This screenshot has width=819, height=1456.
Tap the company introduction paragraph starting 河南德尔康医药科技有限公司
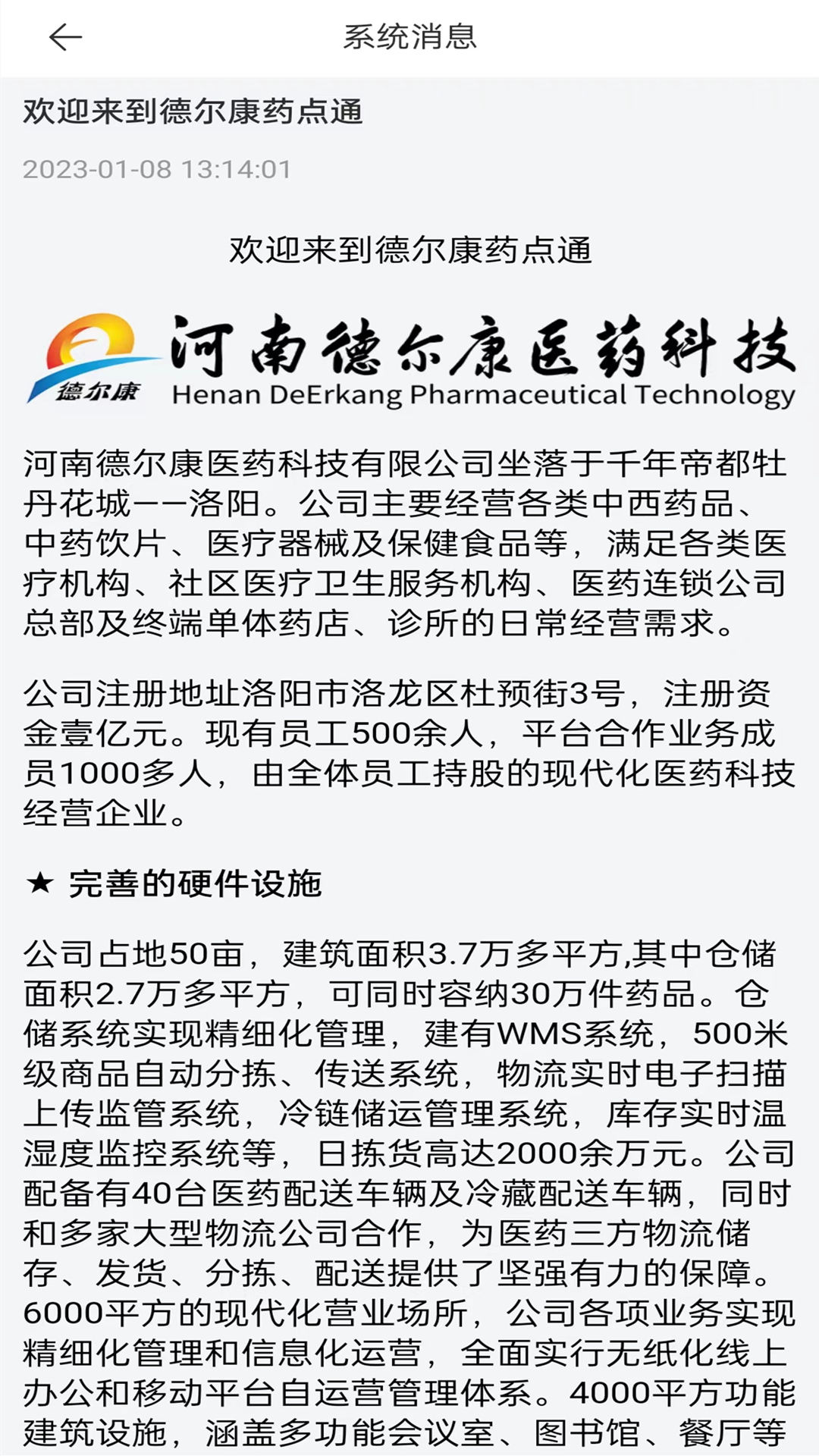click(409, 542)
